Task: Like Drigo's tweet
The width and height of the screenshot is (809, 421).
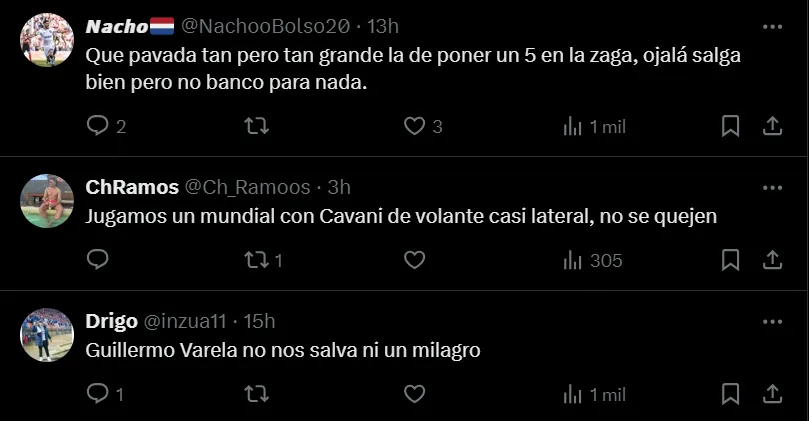Action: (x=414, y=394)
